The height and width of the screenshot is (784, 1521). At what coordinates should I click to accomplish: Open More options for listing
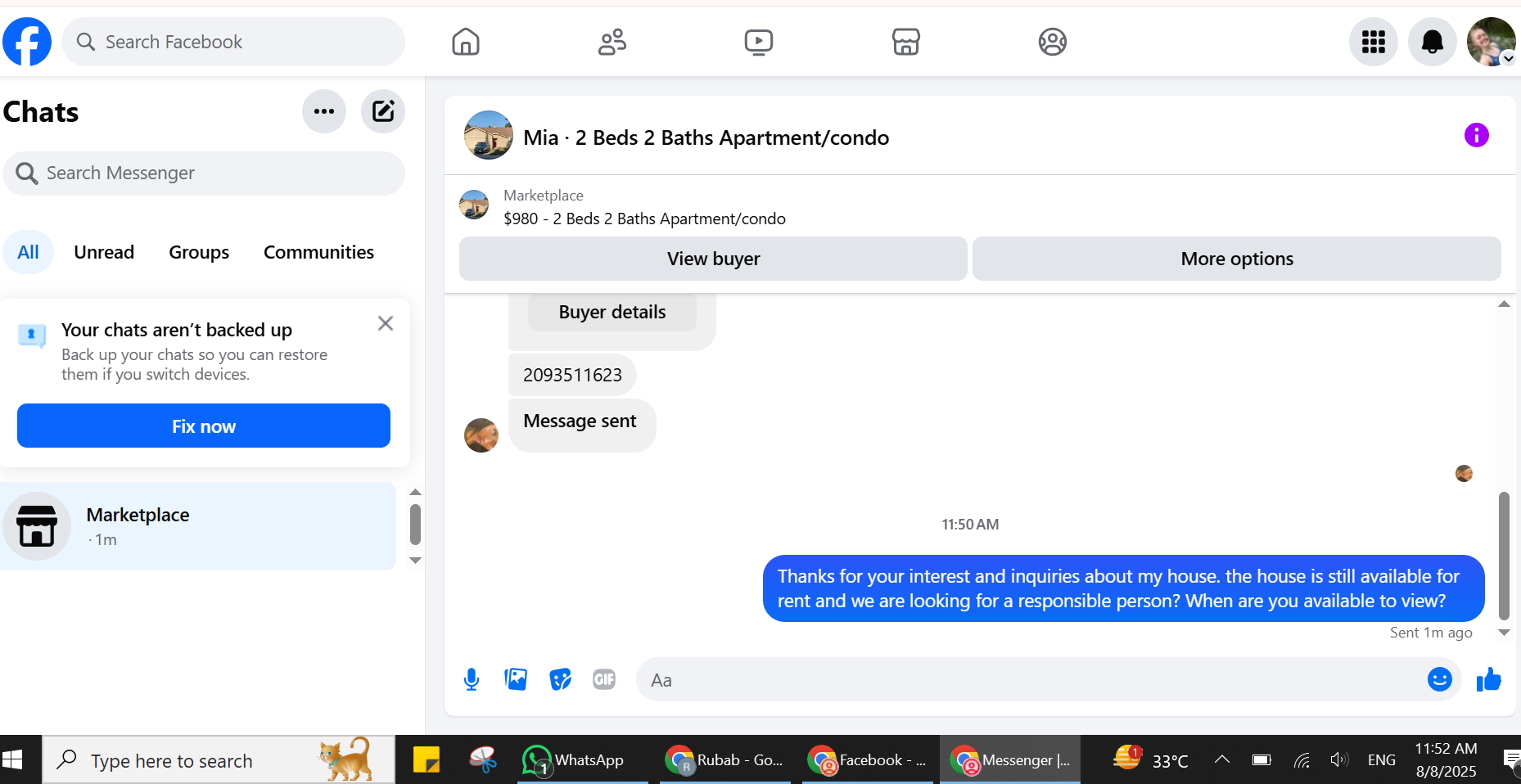click(x=1237, y=259)
